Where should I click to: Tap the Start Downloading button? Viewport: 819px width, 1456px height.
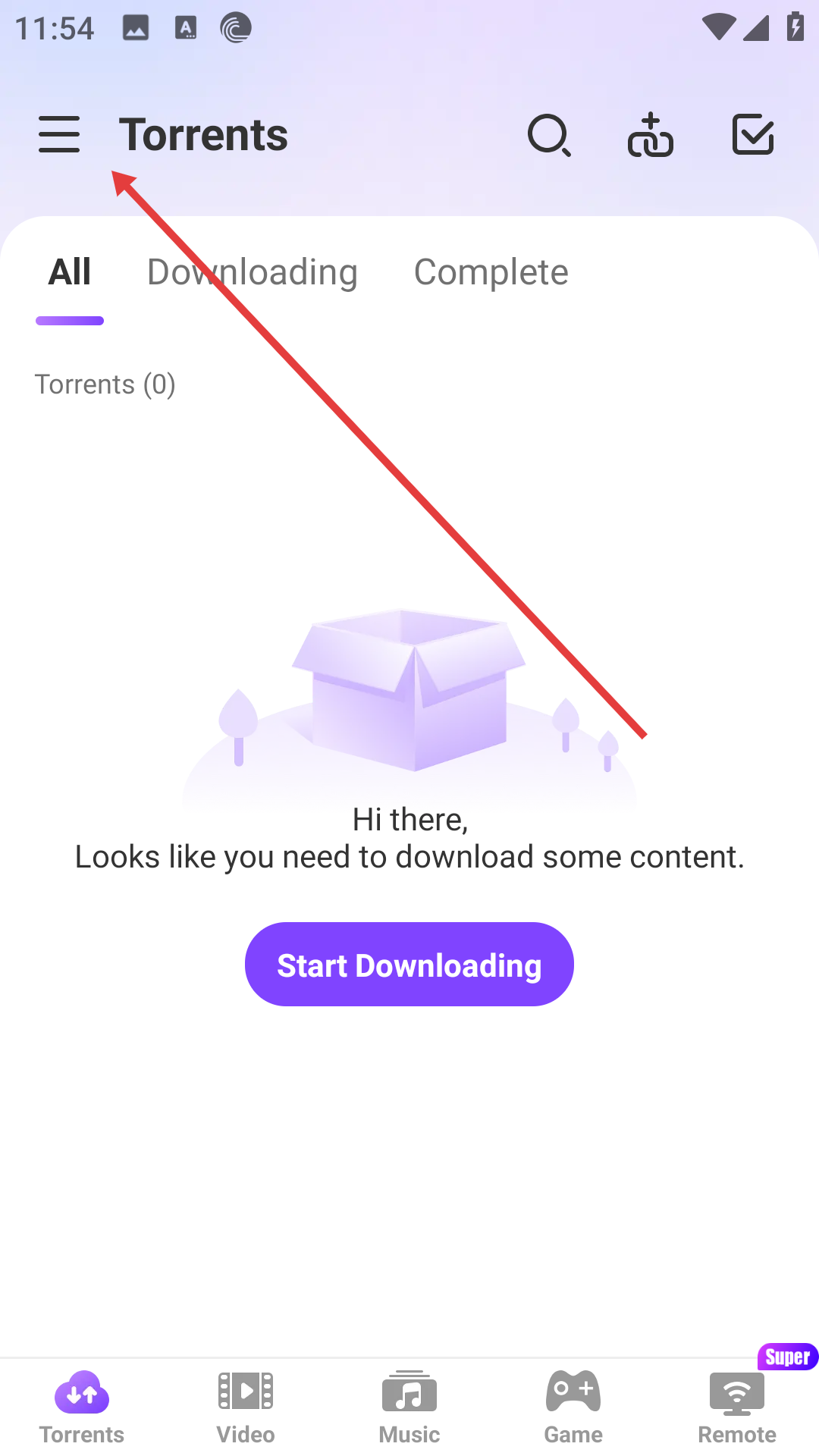click(x=409, y=965)
